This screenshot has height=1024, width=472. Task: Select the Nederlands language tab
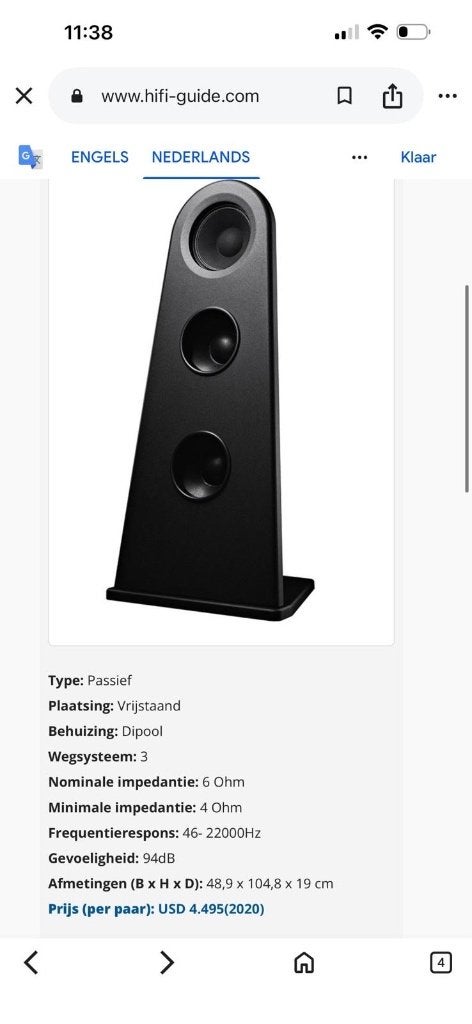(201, 157)
